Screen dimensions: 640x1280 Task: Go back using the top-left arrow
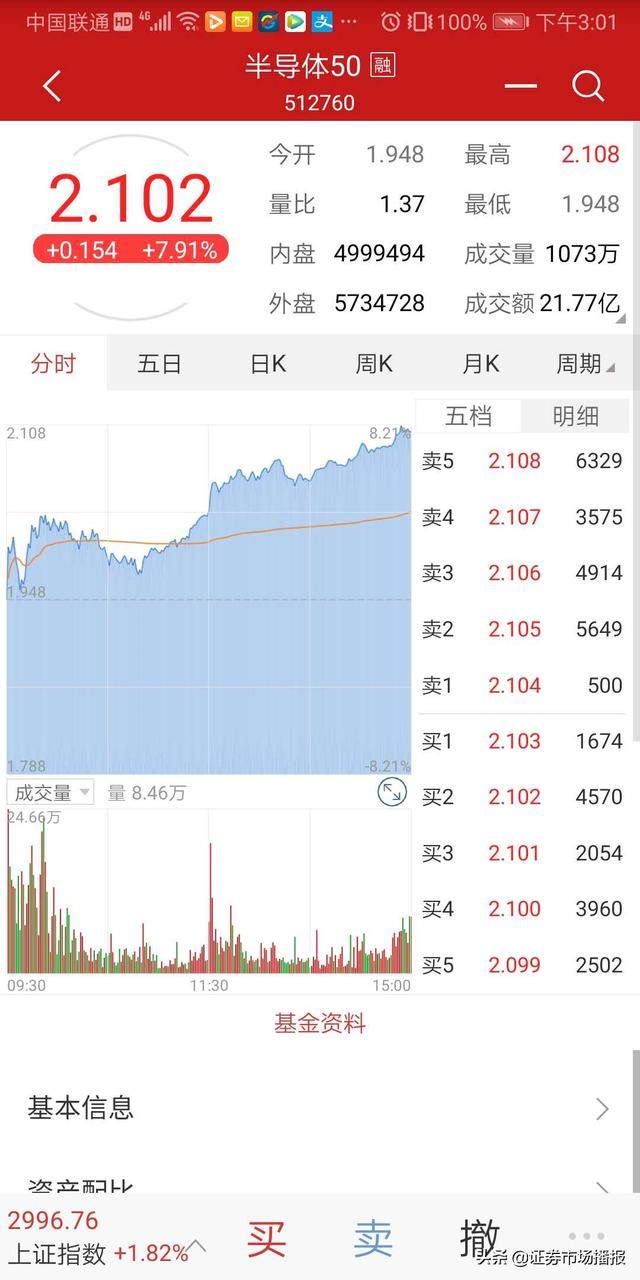point(52,86)
